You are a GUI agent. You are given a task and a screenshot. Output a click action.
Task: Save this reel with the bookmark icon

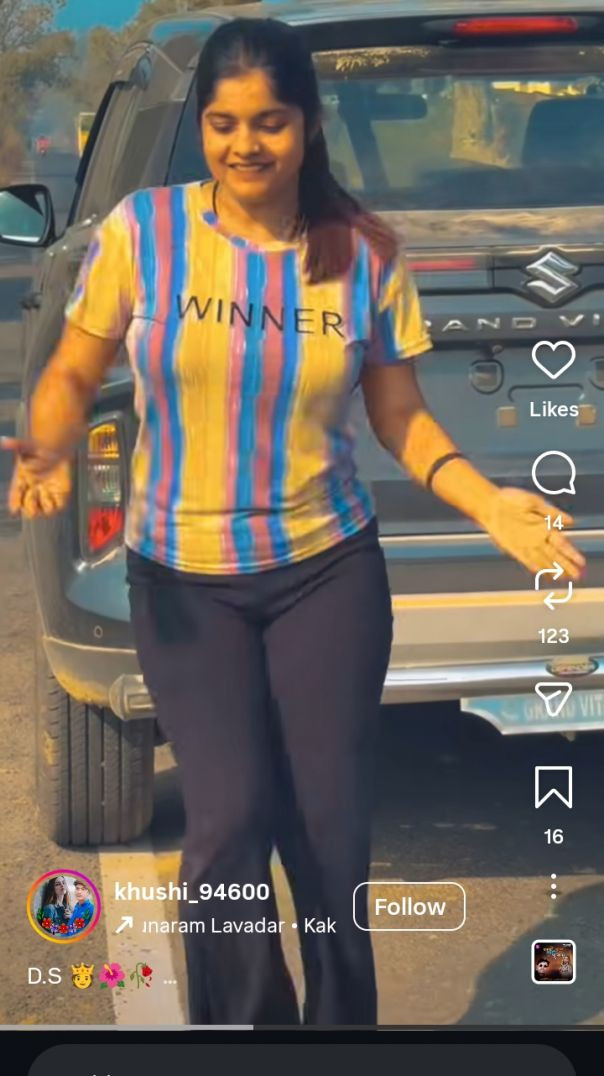click(x=553, y=787)
